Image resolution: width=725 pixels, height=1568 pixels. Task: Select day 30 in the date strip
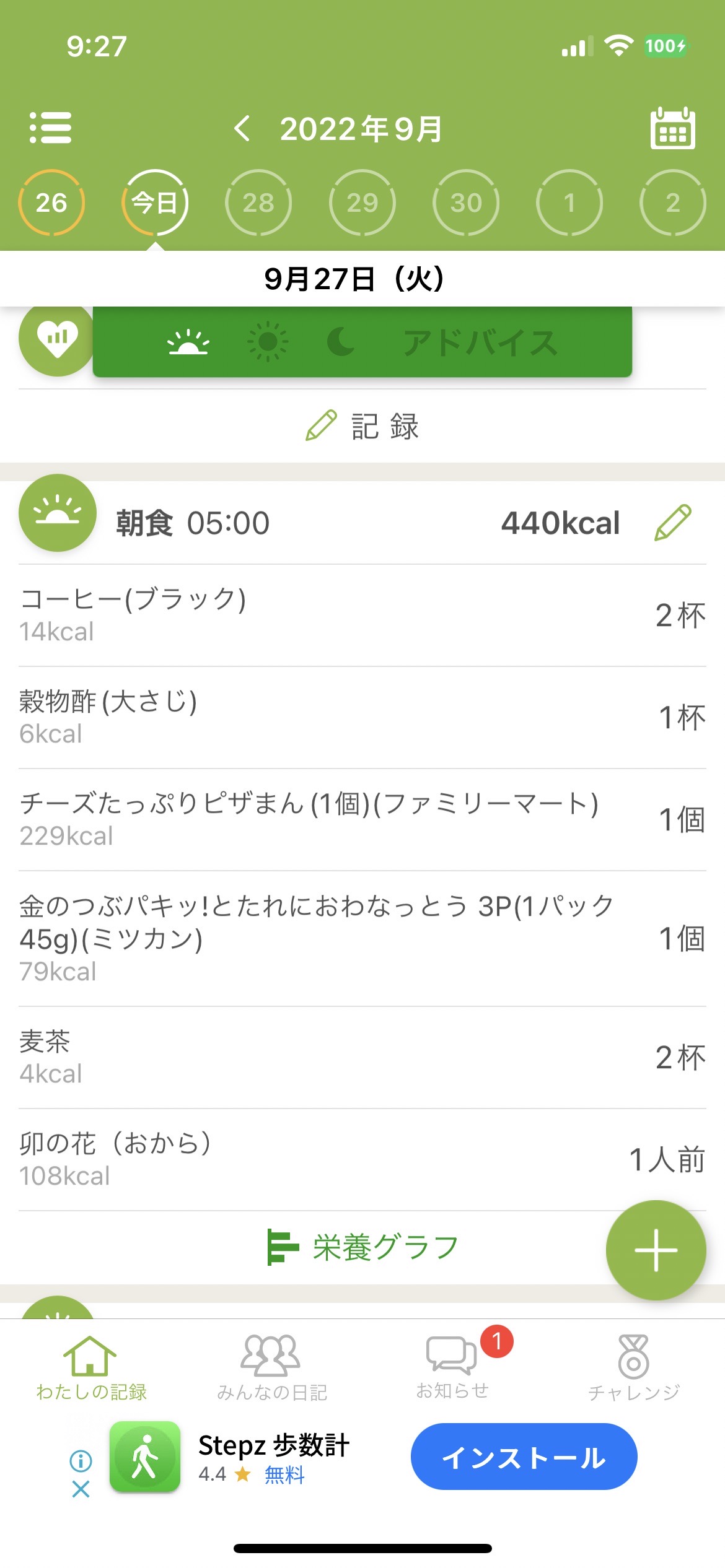point(466,203)
